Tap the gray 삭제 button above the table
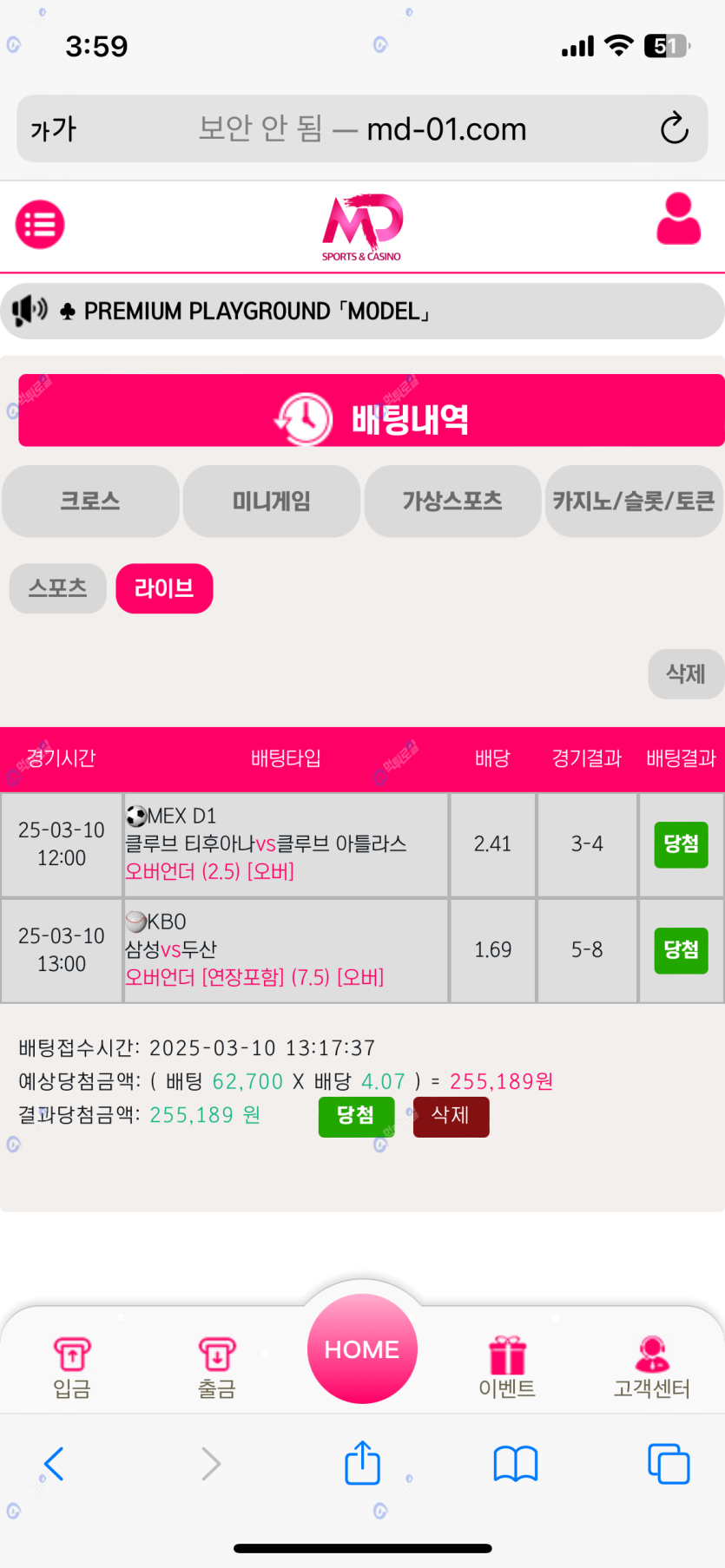The width and height of the screenshot is (725, 1568). tap(686, 673)
